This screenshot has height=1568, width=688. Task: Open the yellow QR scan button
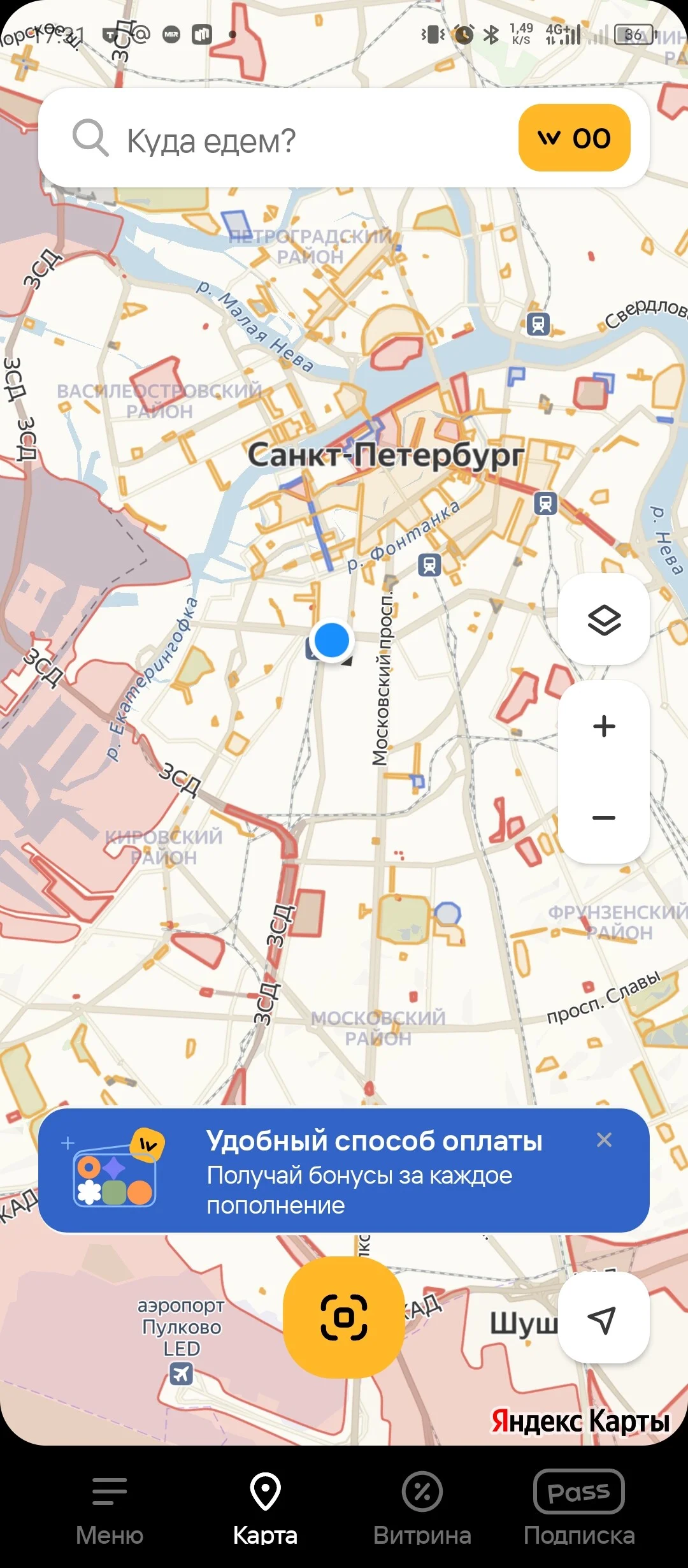(344, 1318)
